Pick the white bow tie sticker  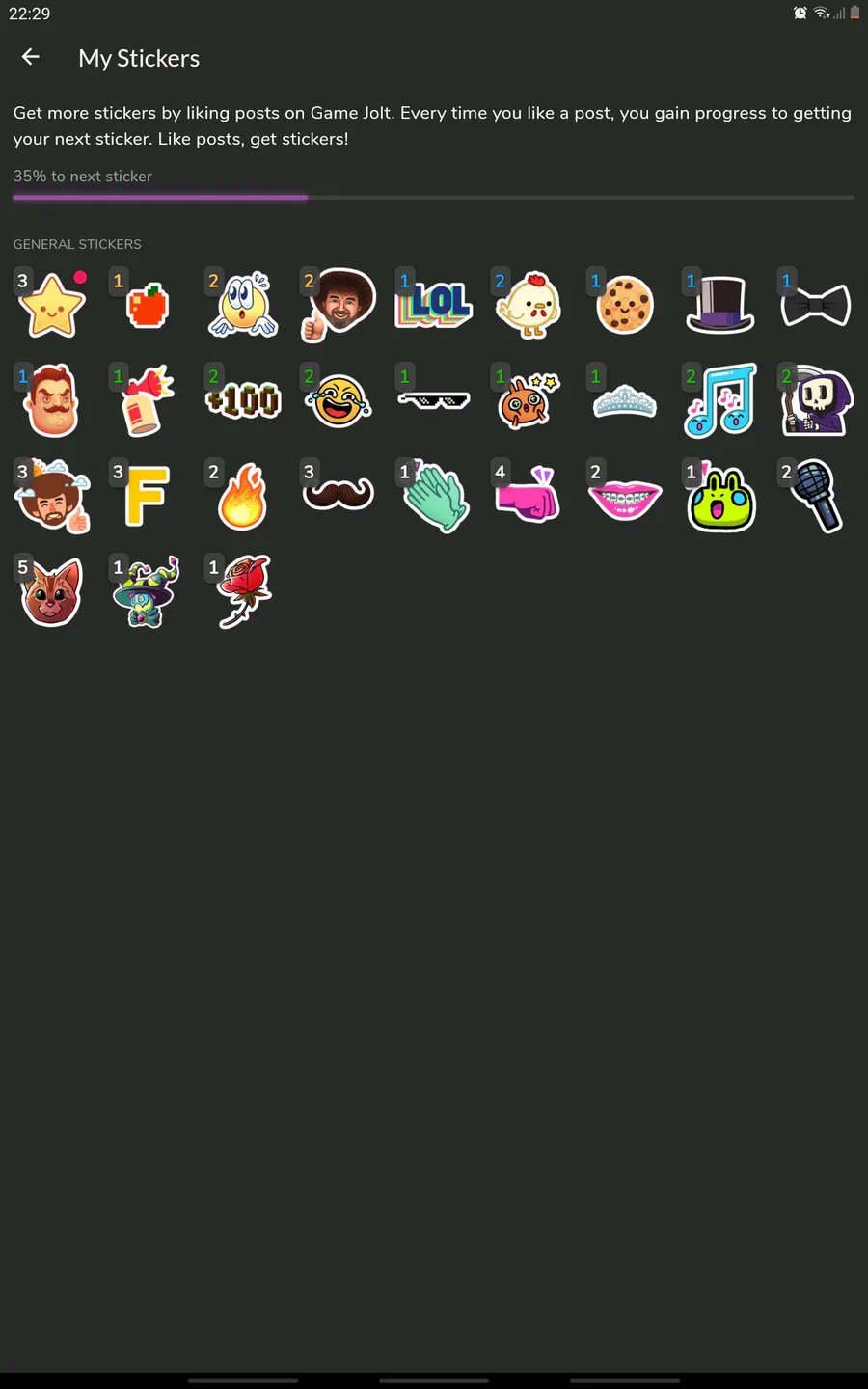point(816,307)
